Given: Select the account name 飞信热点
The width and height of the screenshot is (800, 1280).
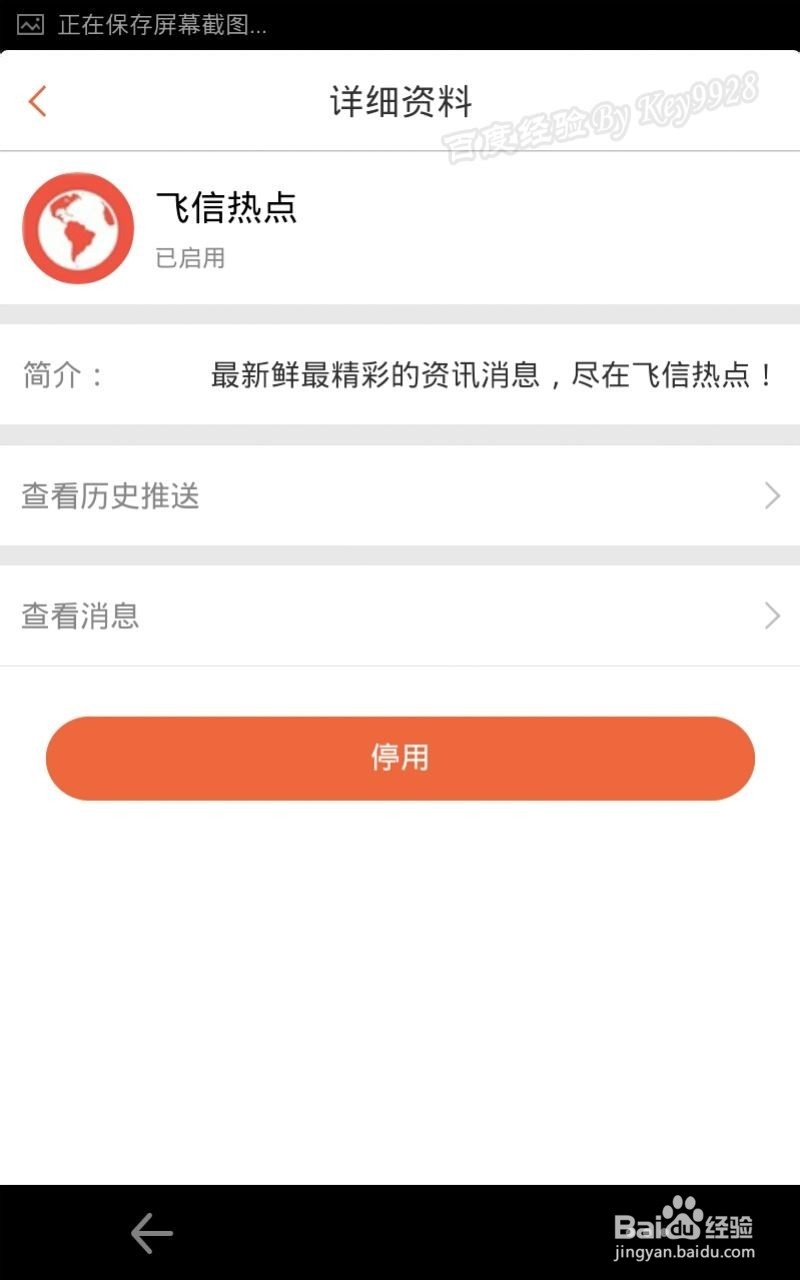Looking at the screenshot, I should (225, 210).
